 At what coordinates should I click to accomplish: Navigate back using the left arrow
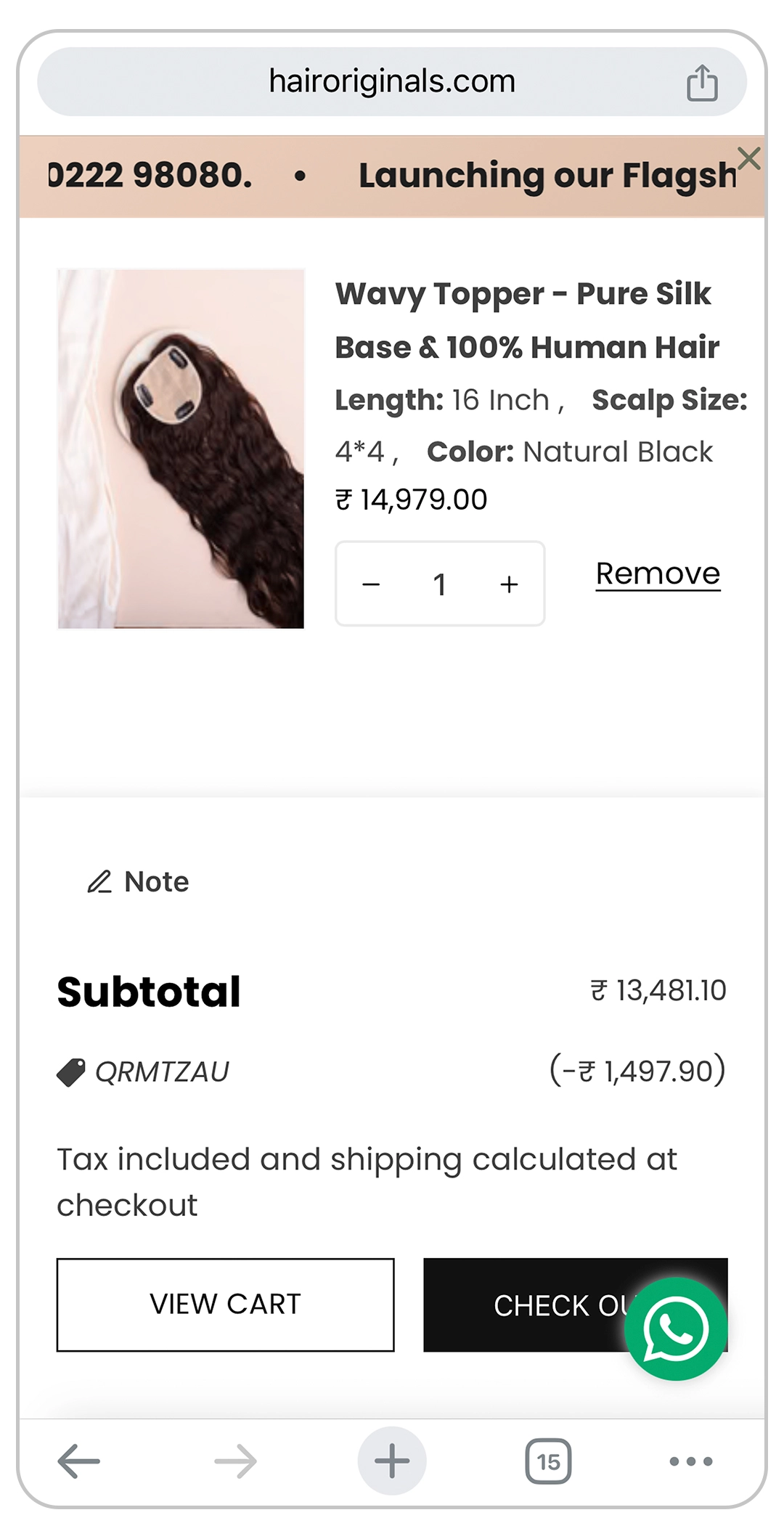(78, 1461)
